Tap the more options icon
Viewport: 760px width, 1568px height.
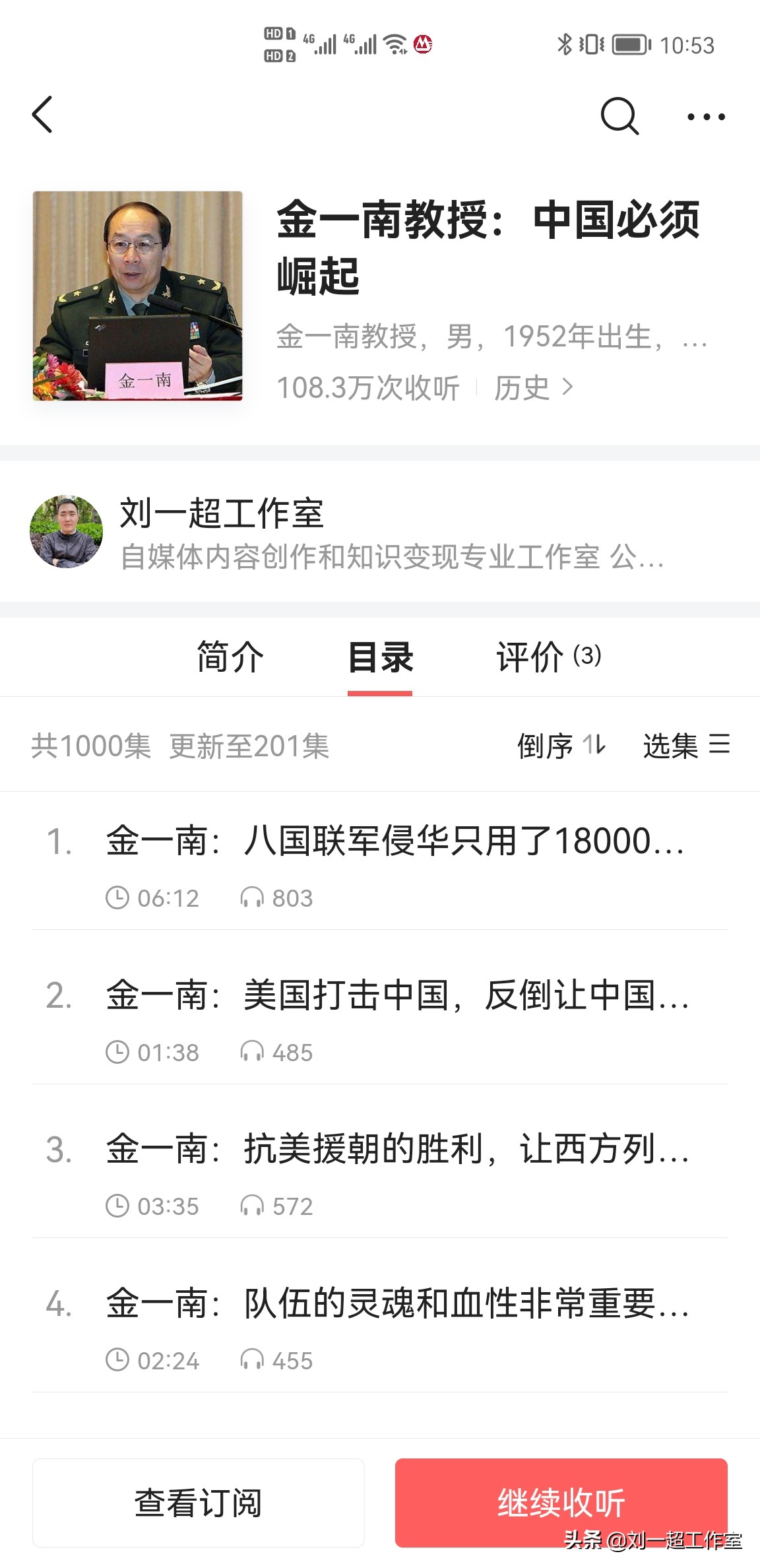click(705, 115)
